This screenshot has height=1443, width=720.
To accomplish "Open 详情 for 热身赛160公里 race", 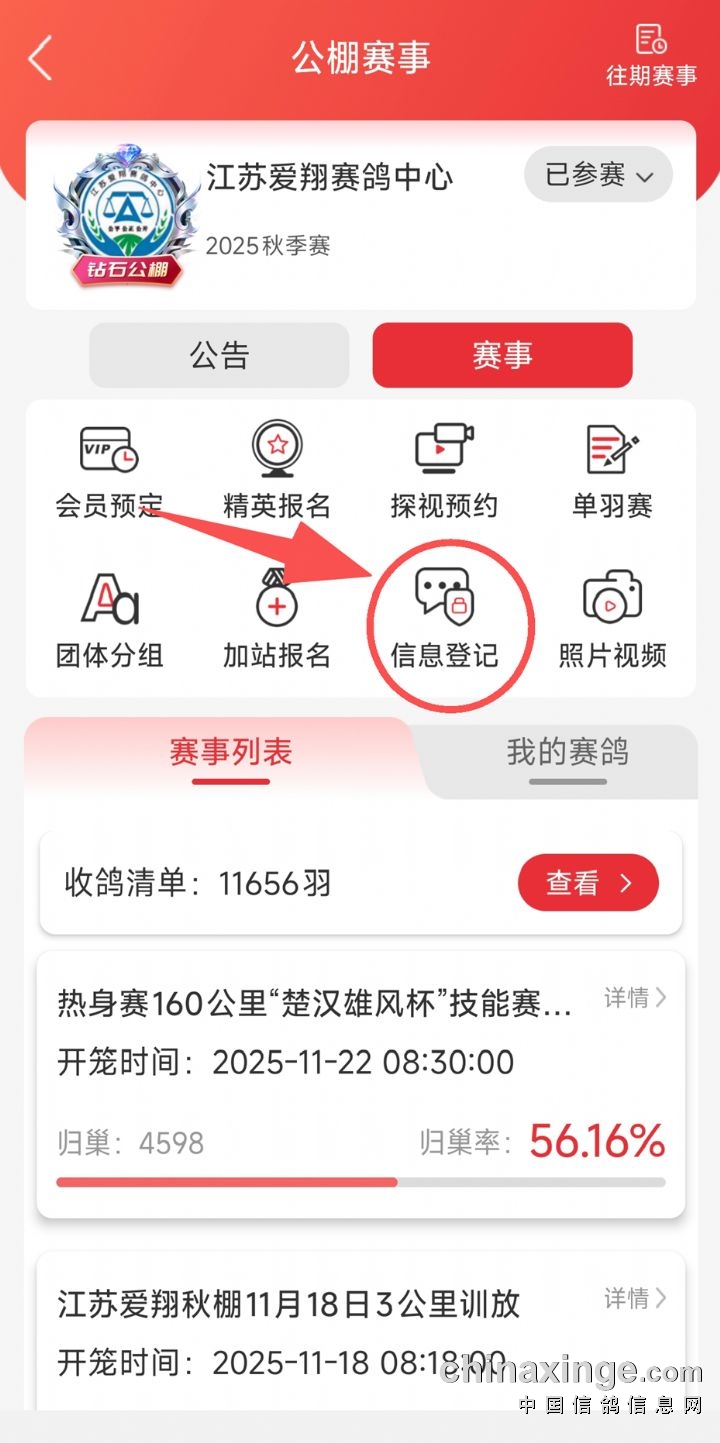I will 635,998.
